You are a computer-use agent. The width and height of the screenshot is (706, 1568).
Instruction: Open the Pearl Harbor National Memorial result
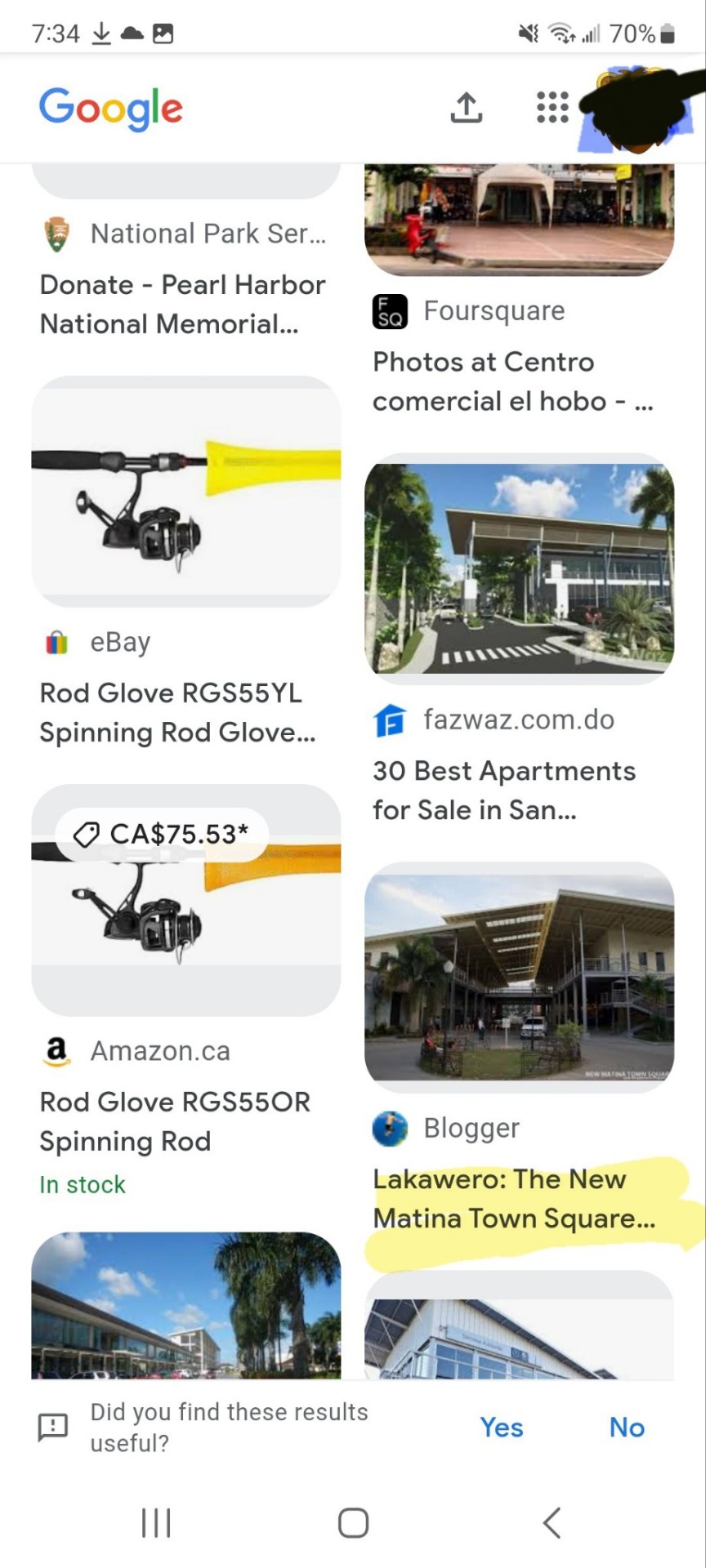point(182,304)
